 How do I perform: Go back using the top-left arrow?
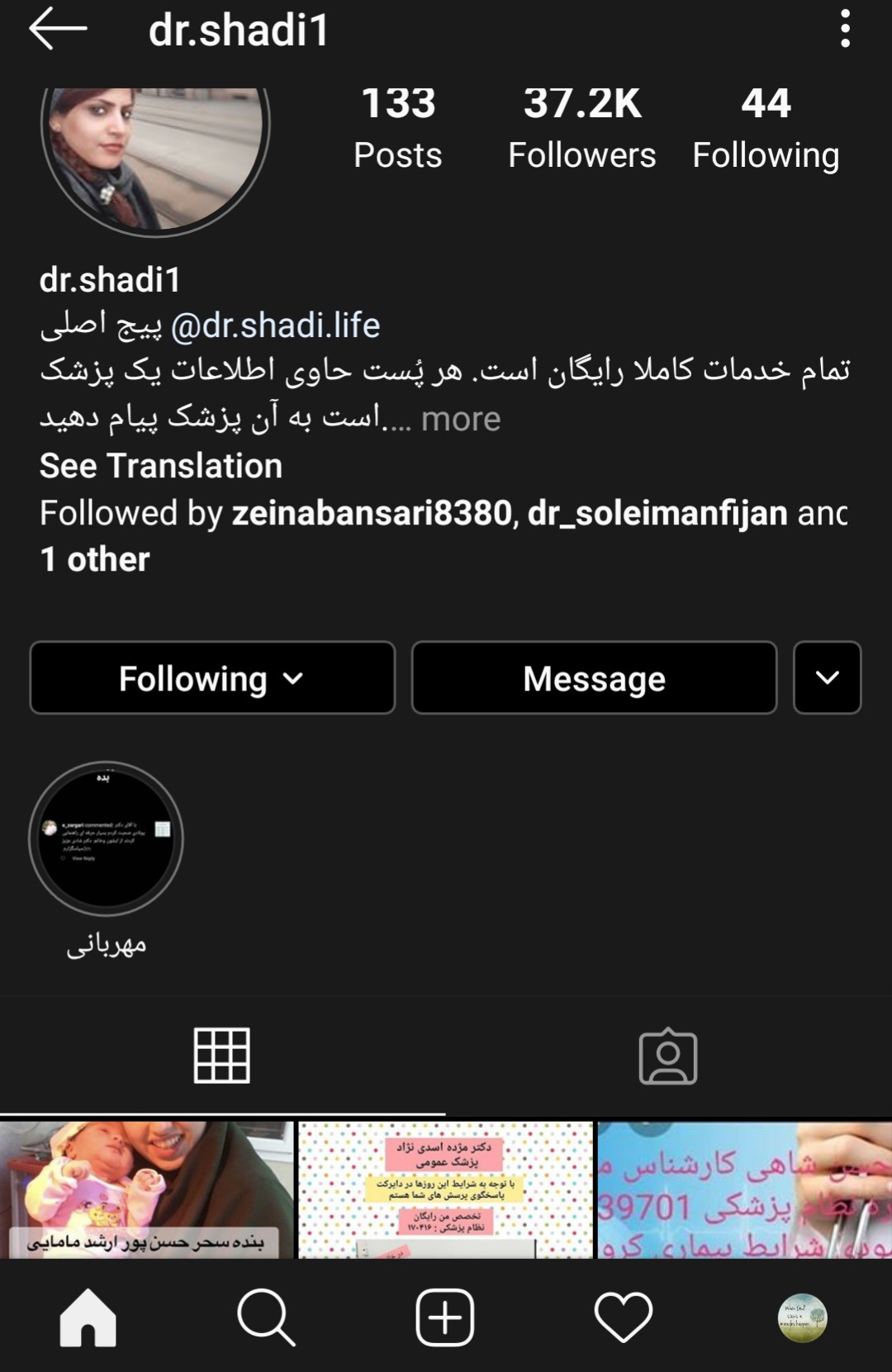coord(58,30)
